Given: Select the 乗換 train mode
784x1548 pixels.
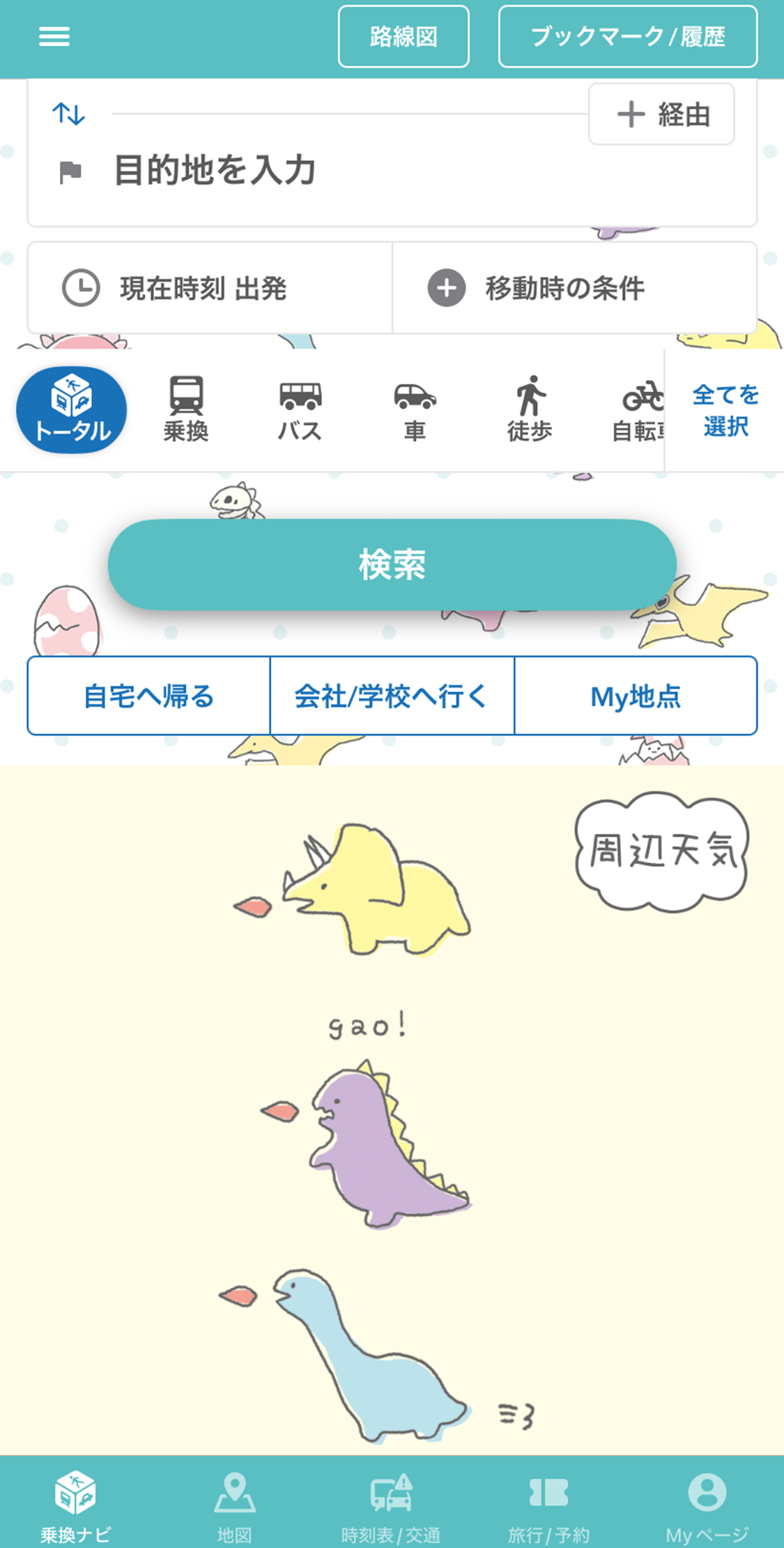Looking at the screenshot, I should [186, 410].
